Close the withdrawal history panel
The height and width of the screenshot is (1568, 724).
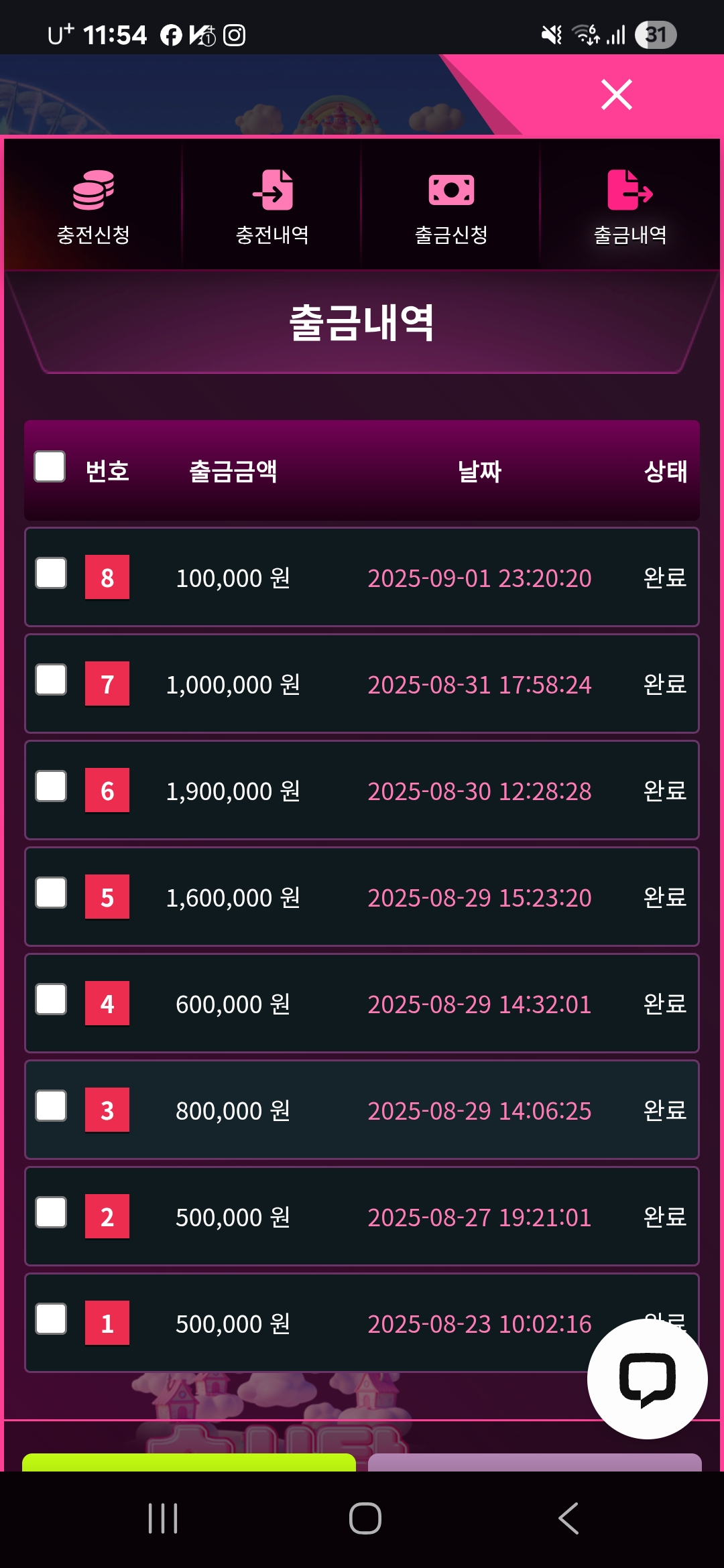(616, 94)
